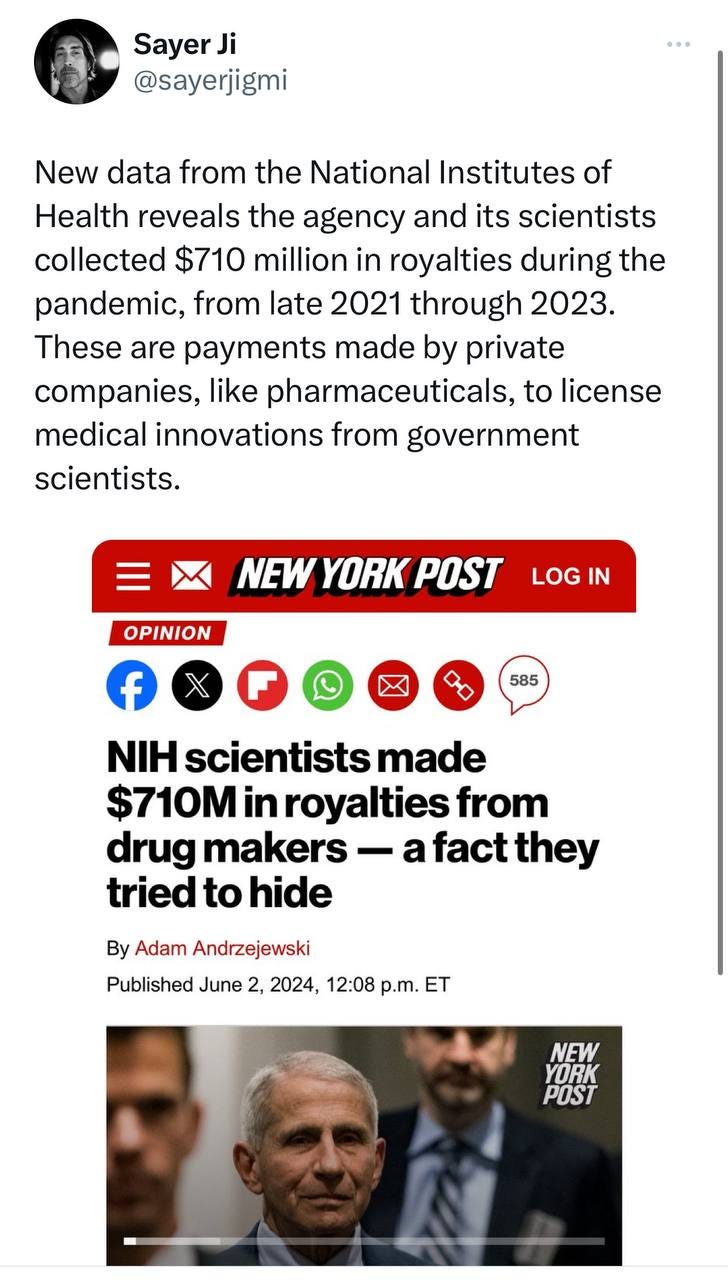
Task: Open Sayer Ji's profile picture
Action: click(77, 62)
